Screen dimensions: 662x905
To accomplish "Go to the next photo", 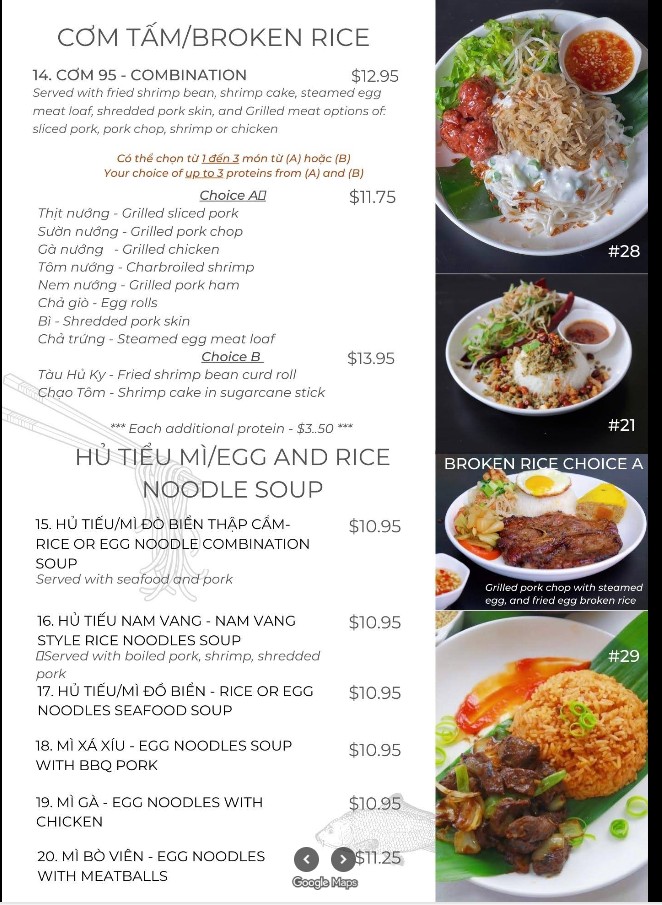I will [343, 859].
